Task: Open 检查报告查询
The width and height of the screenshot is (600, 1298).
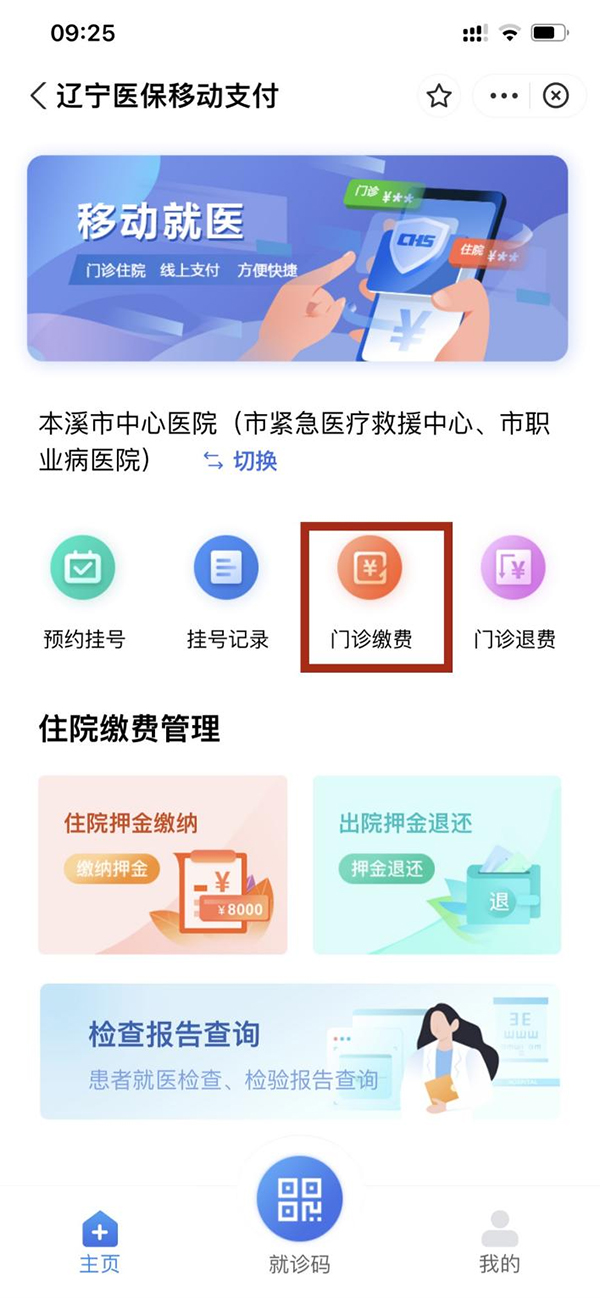Action: click(300, 1051)
